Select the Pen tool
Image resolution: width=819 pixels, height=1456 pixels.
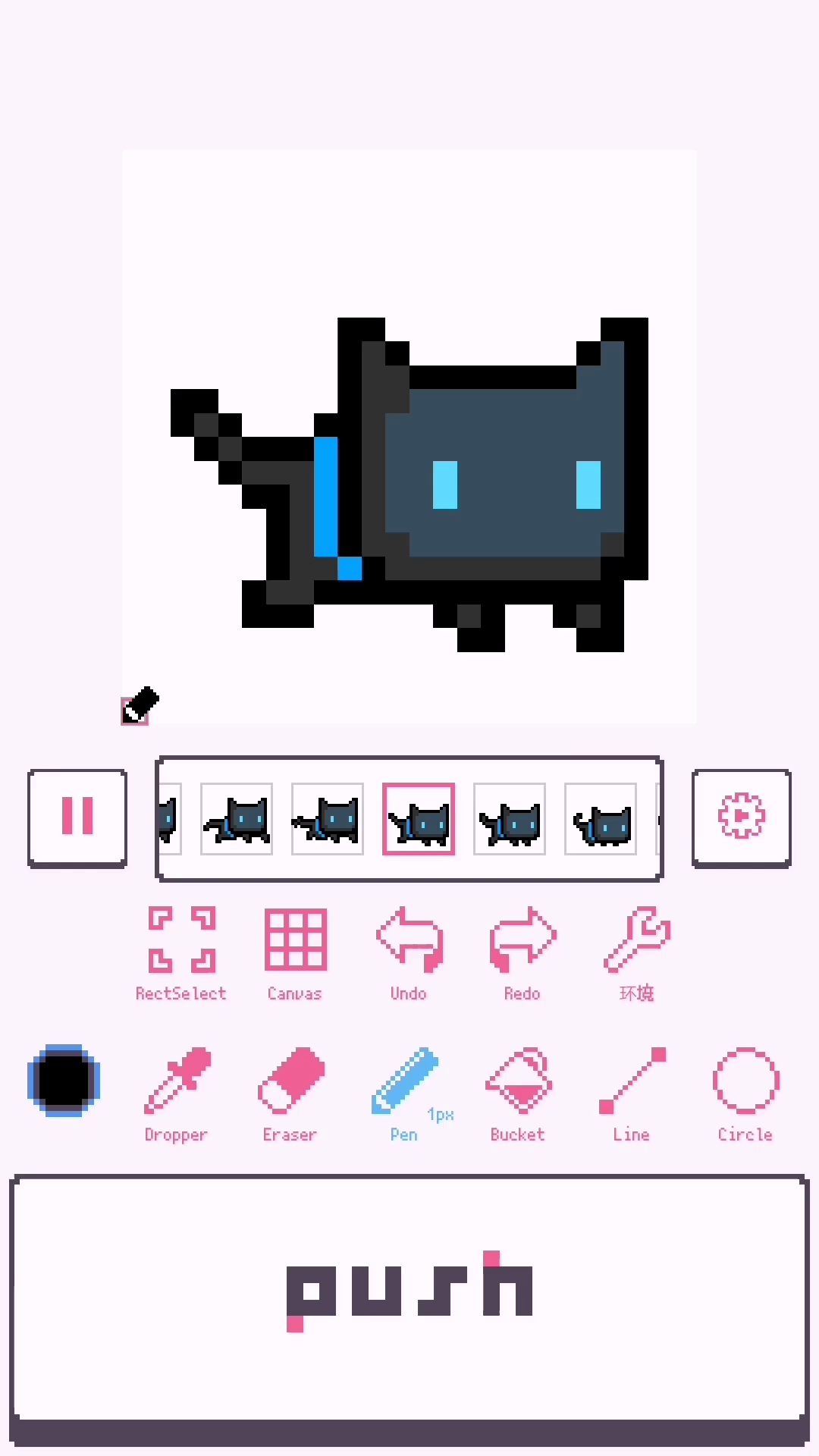pos(406,1094)
